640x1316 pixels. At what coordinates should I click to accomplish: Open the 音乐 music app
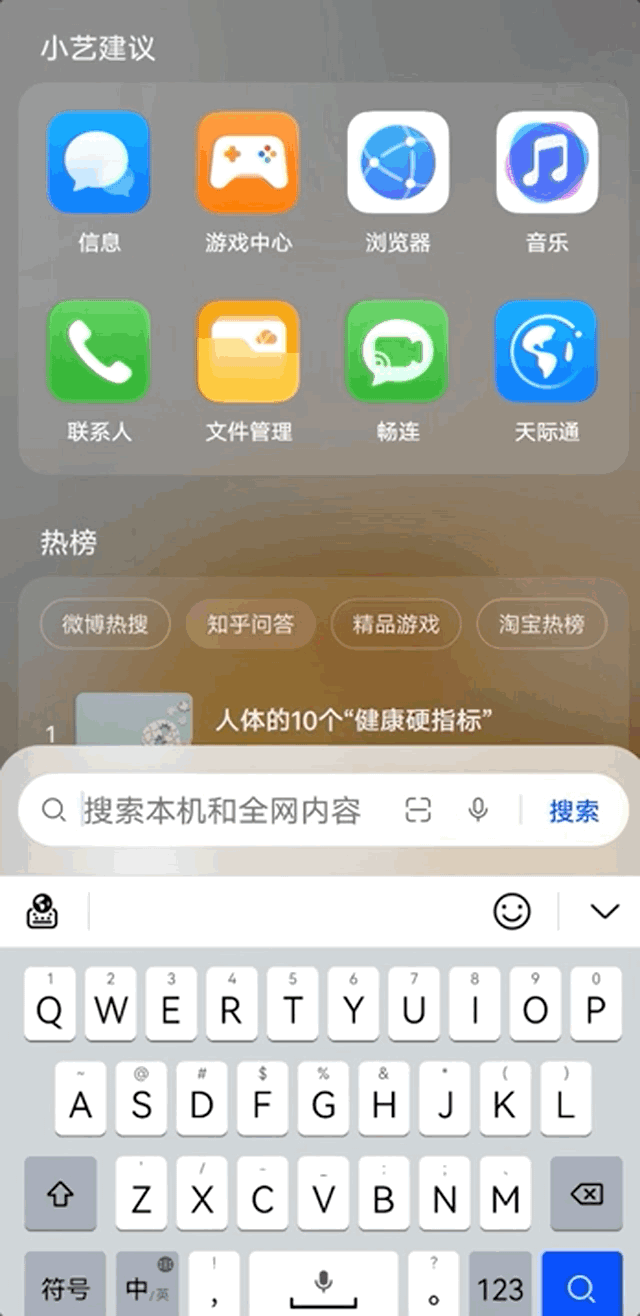[547, 163]
